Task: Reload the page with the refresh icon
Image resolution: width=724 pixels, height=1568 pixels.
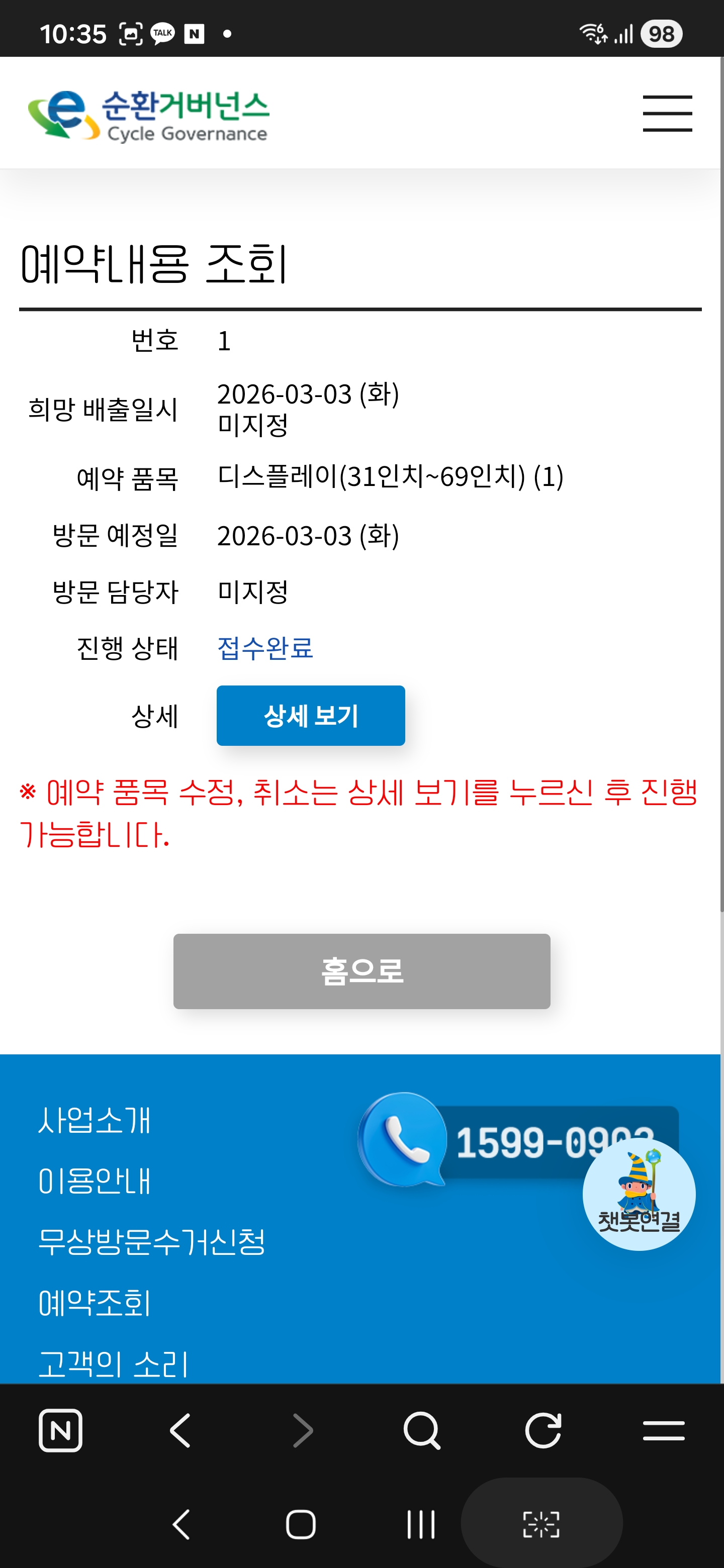Action: tap(542, 1430)
